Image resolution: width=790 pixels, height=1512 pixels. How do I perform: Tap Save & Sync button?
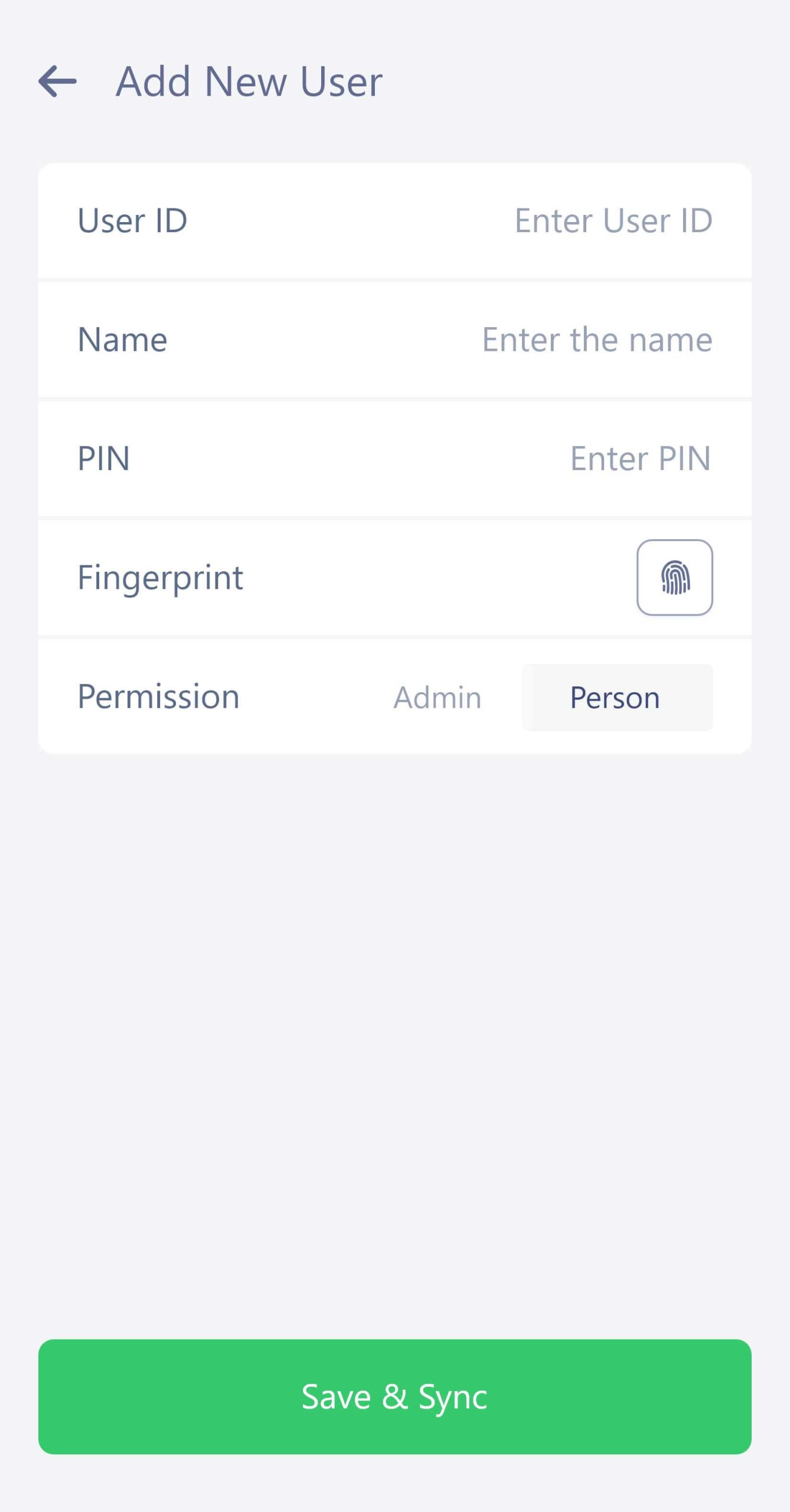click(395, 1397)
